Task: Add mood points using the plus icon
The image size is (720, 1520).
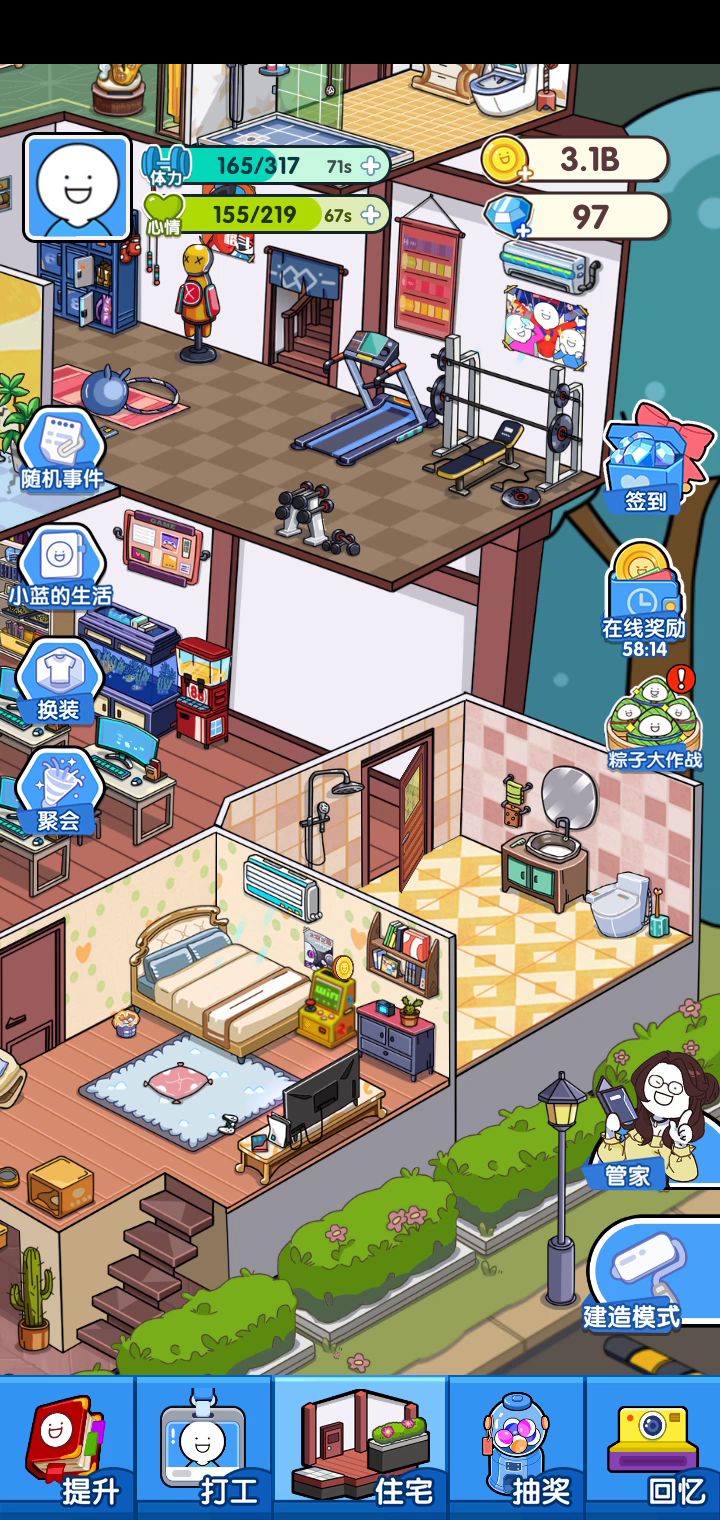Action: coord(372,213)
